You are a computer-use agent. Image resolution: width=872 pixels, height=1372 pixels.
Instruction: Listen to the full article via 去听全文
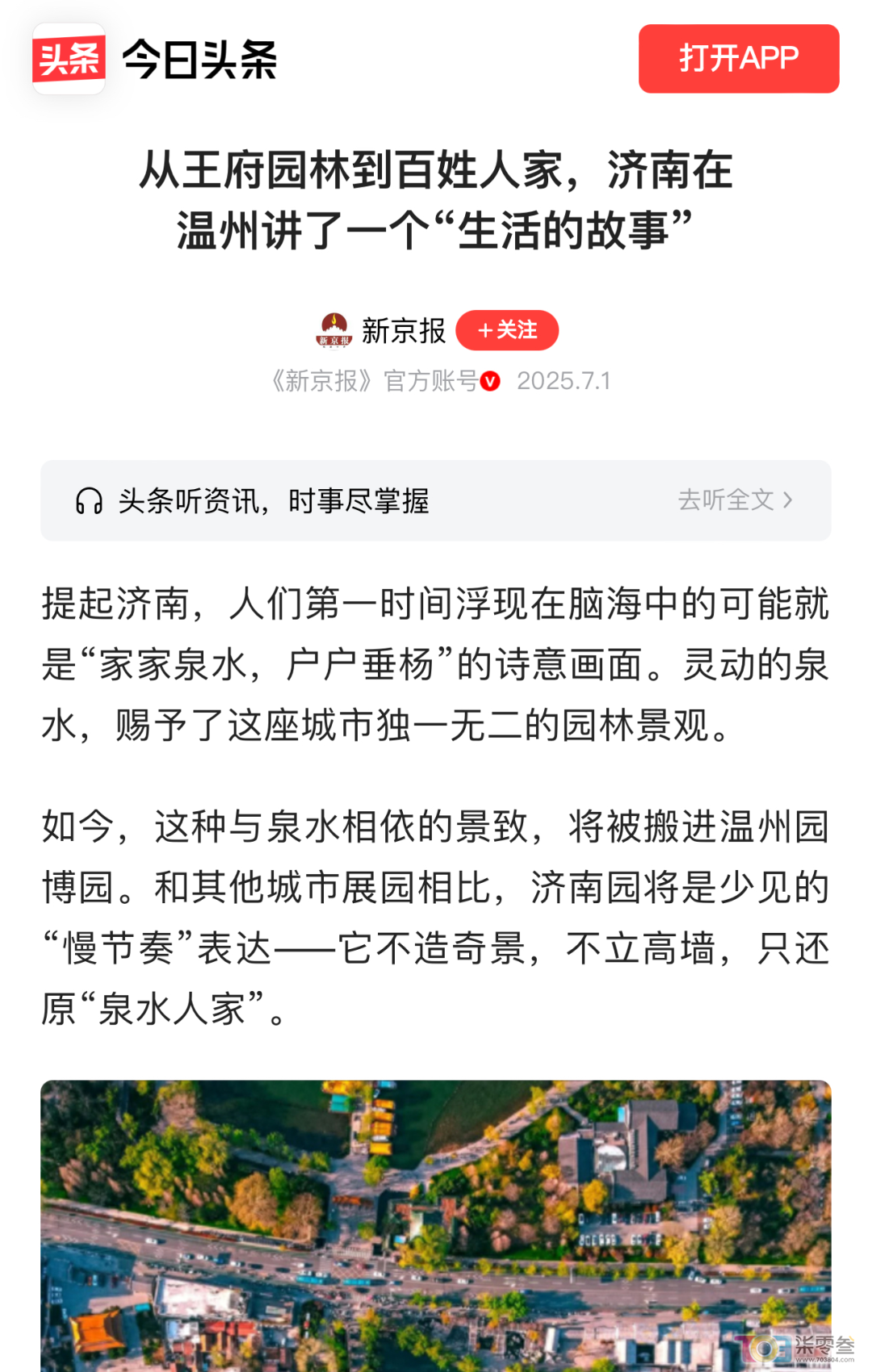click(734, 500)
